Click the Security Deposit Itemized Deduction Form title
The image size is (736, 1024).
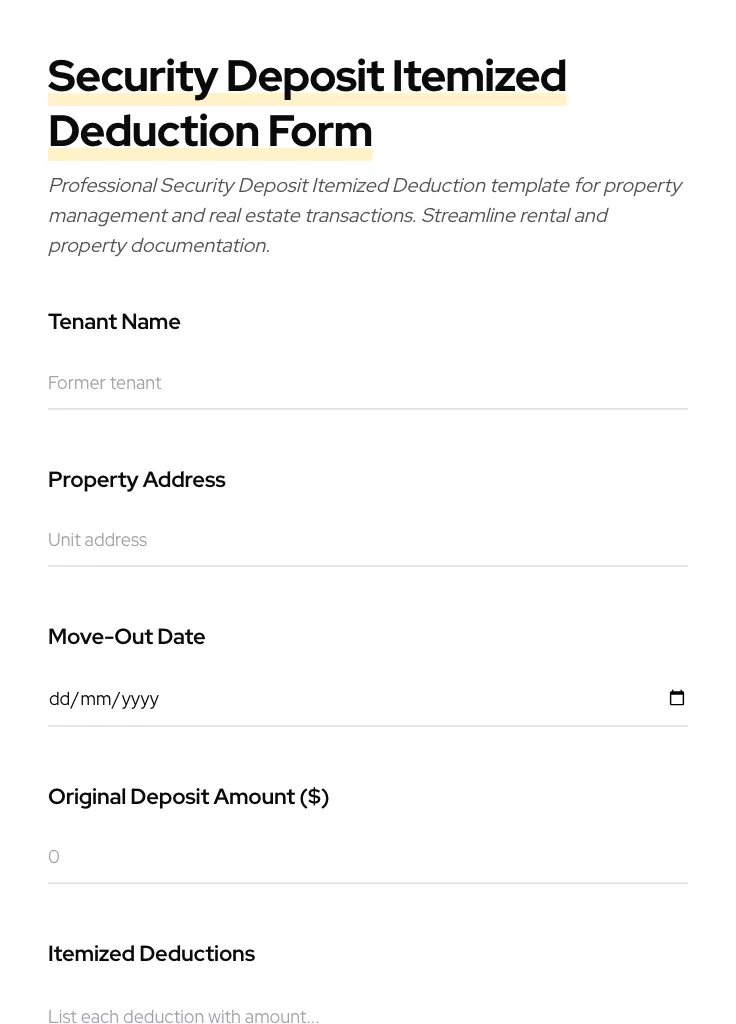pos(307,102)
